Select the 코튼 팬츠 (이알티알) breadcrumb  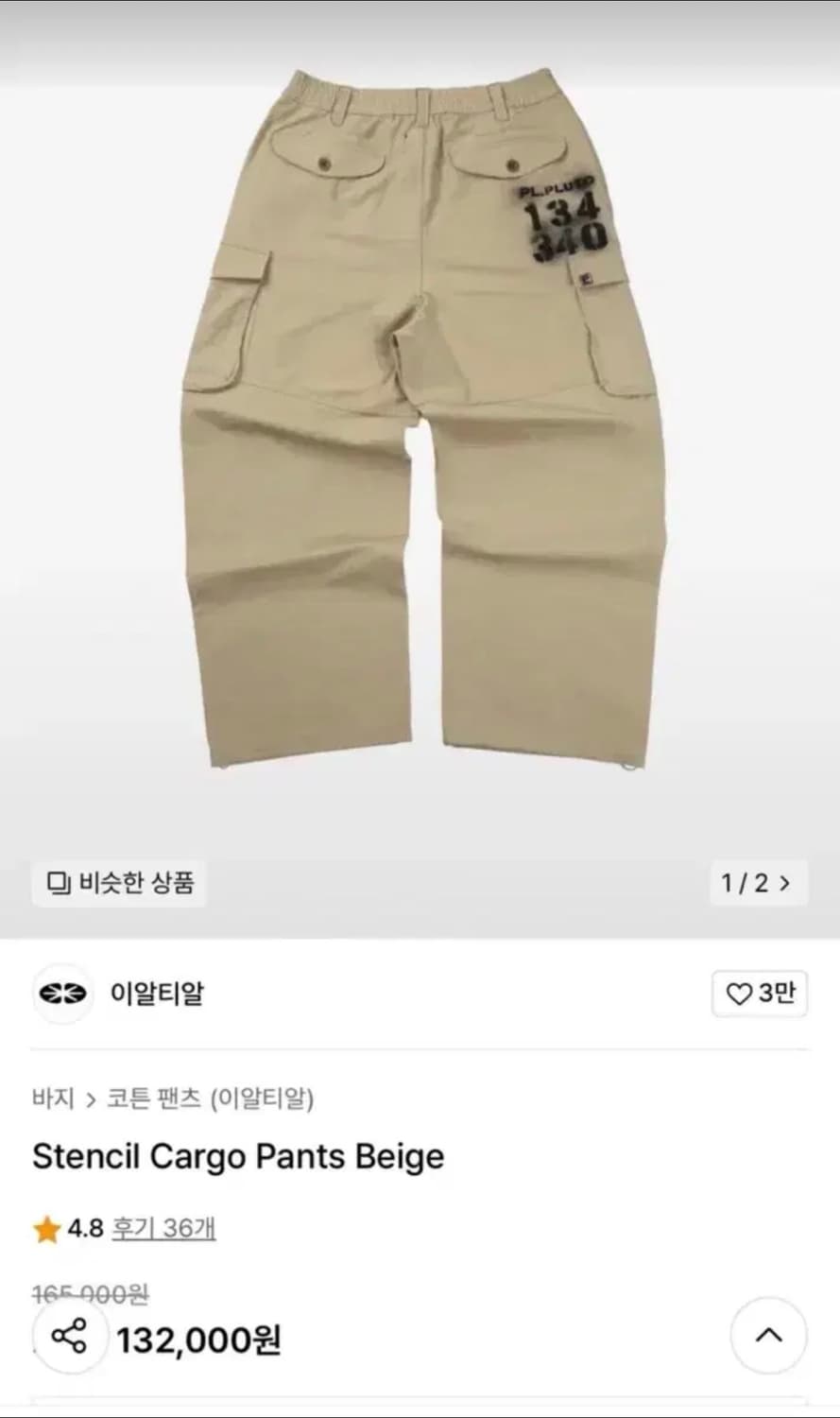click(x=213, y=1099)
